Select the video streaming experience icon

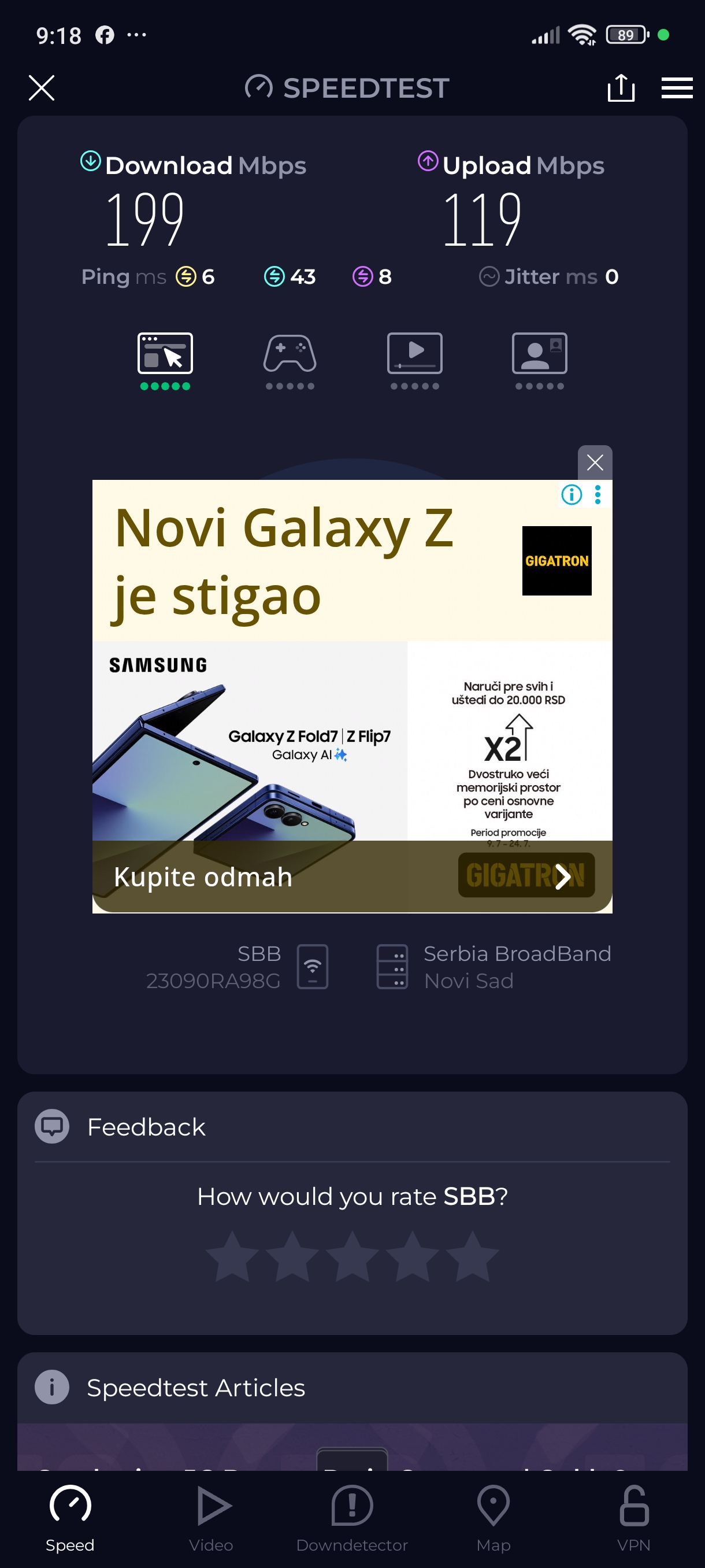414,354
